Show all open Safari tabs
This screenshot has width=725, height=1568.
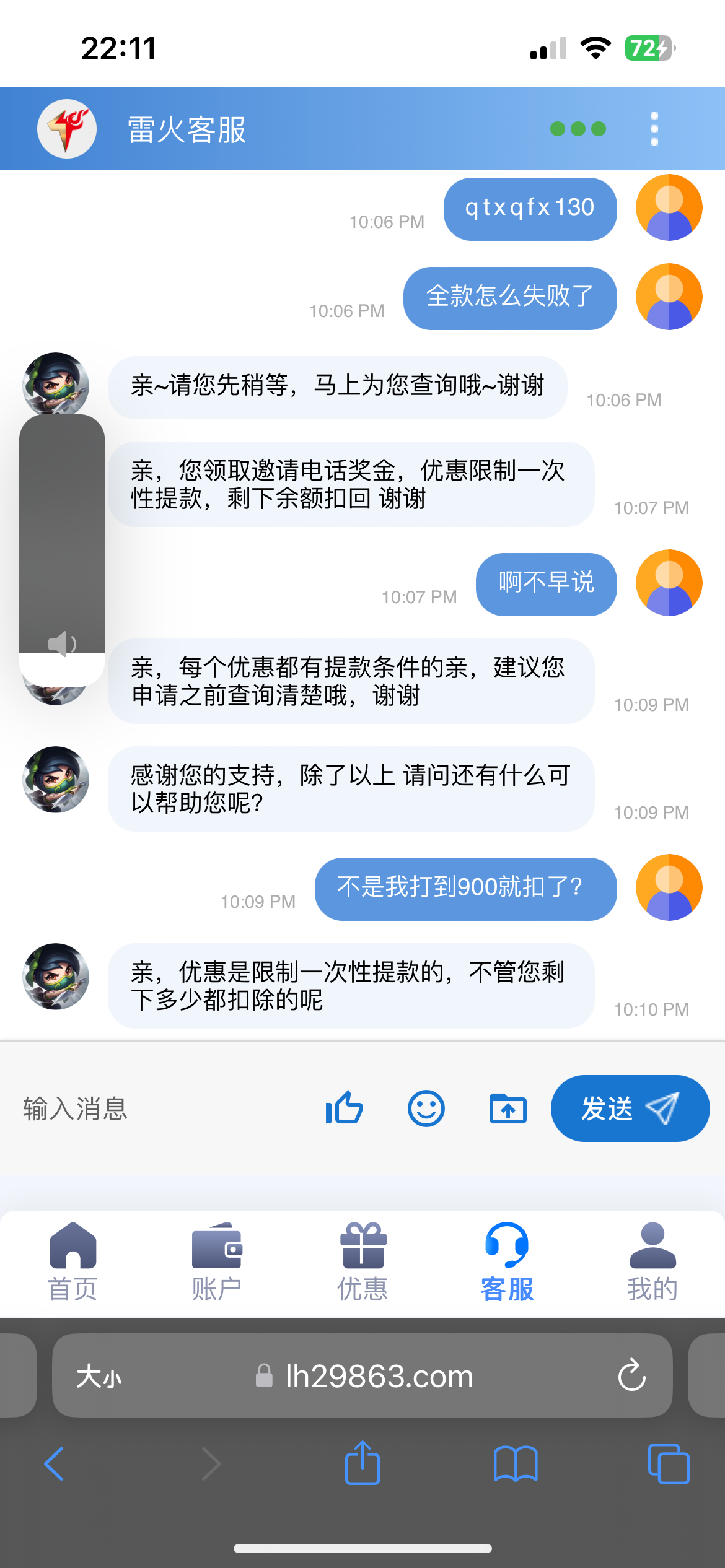(x=668, y=1464)
